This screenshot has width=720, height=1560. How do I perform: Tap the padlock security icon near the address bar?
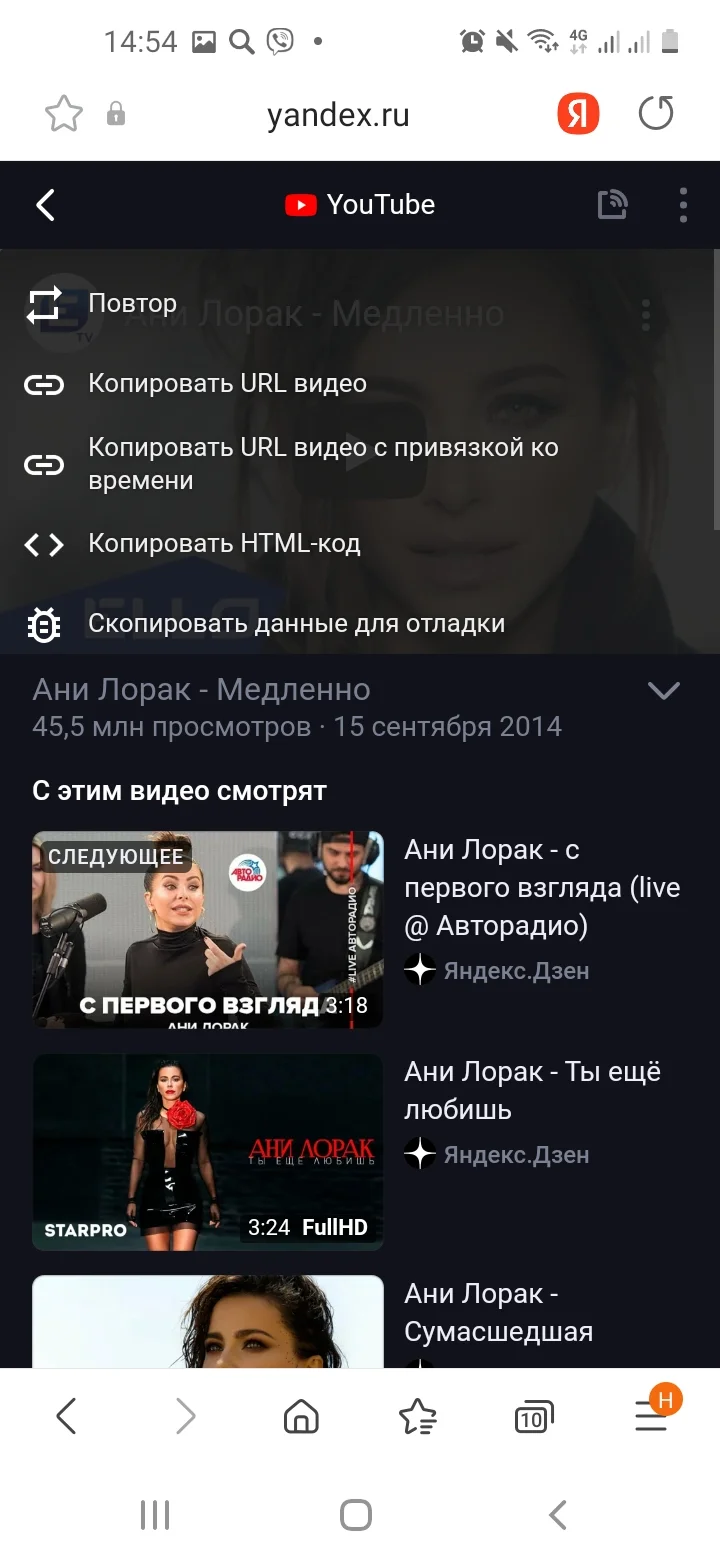click(x=115, y=114)
